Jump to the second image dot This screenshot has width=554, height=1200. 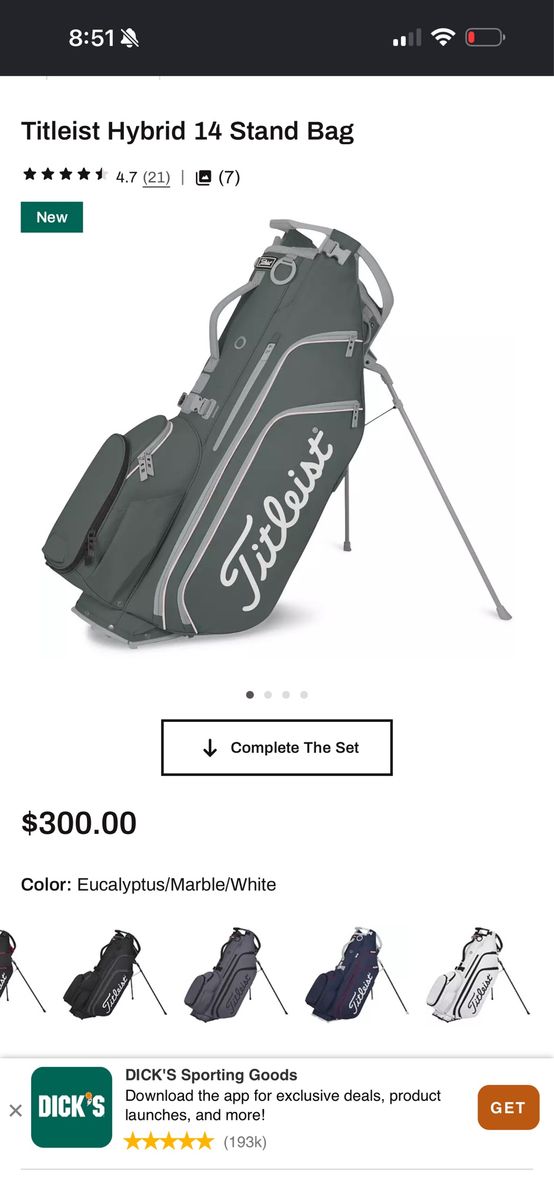[268, 695]
